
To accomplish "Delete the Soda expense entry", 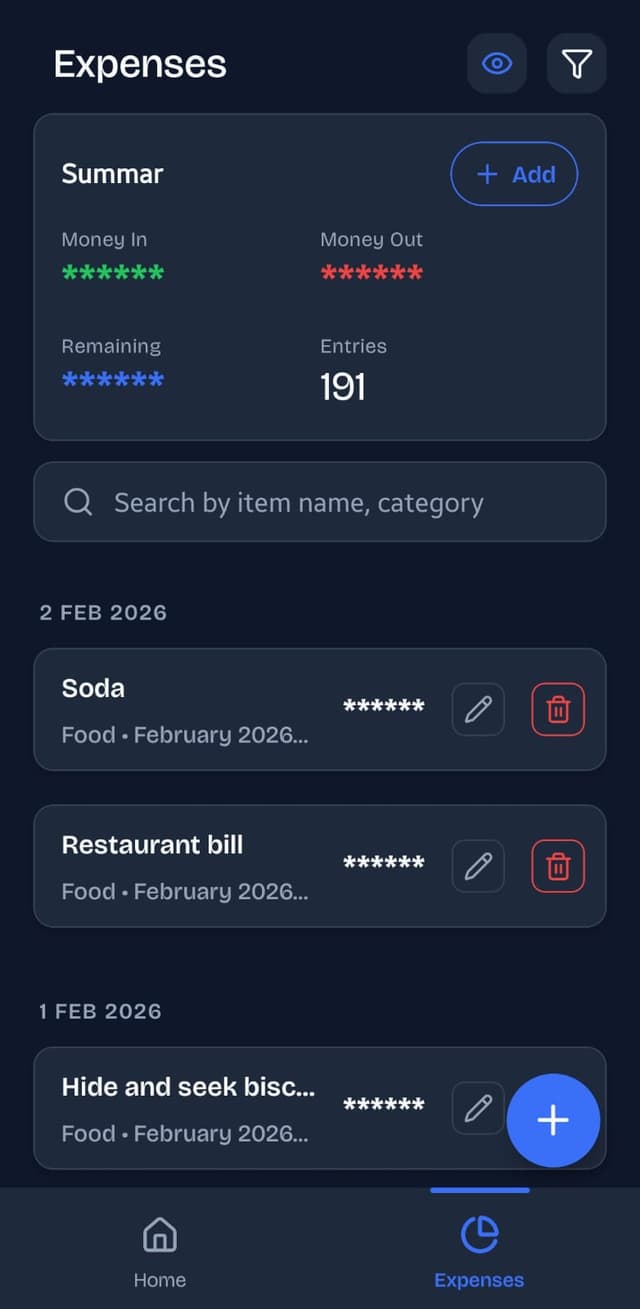I will tap(558, 709).
